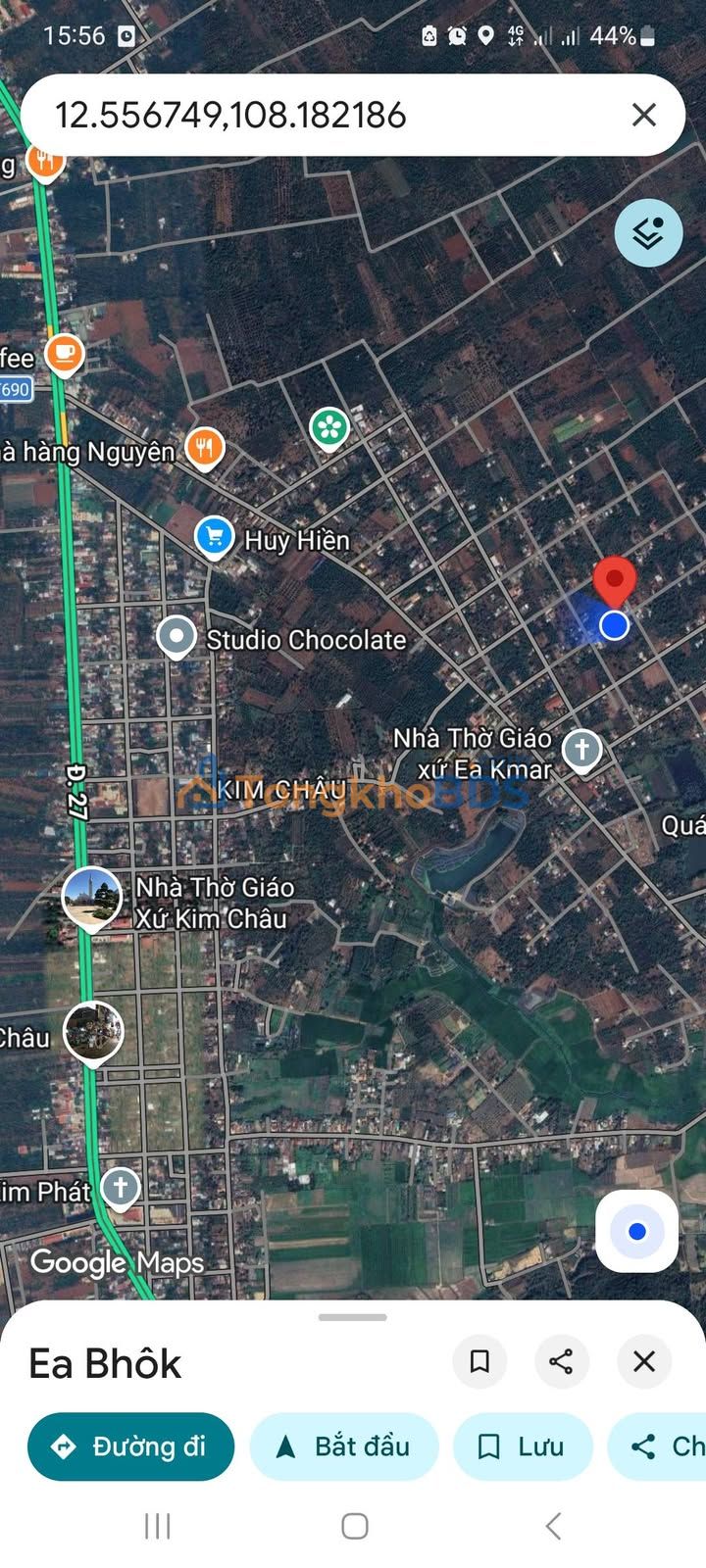Start navigation with Bắt đầu
Screen dimensions: 706x1568
[x=344, y=1446]
